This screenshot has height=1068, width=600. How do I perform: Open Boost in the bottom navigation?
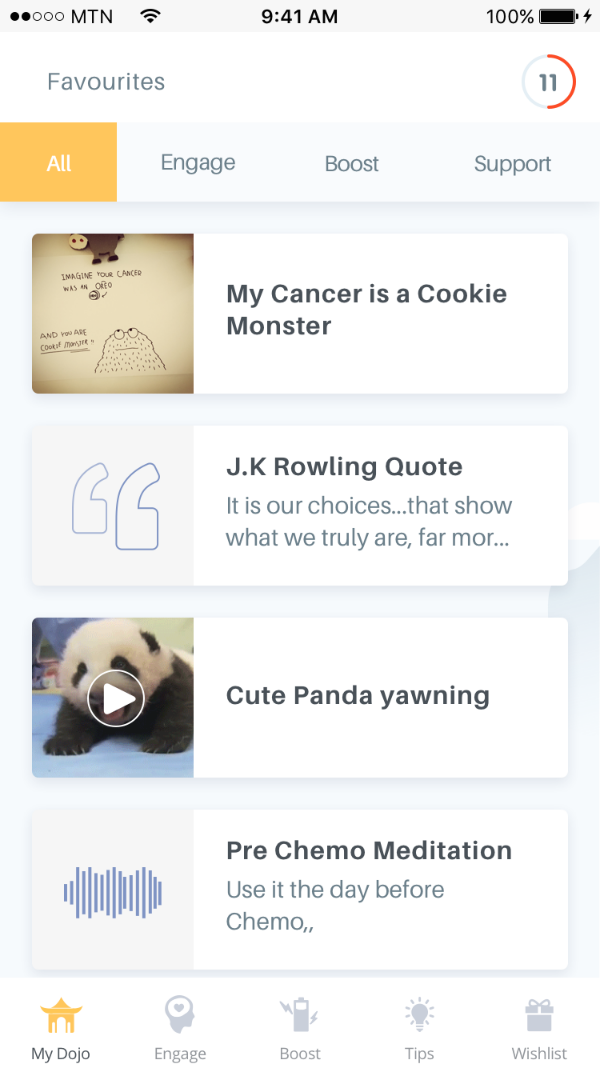point(300,1027)
